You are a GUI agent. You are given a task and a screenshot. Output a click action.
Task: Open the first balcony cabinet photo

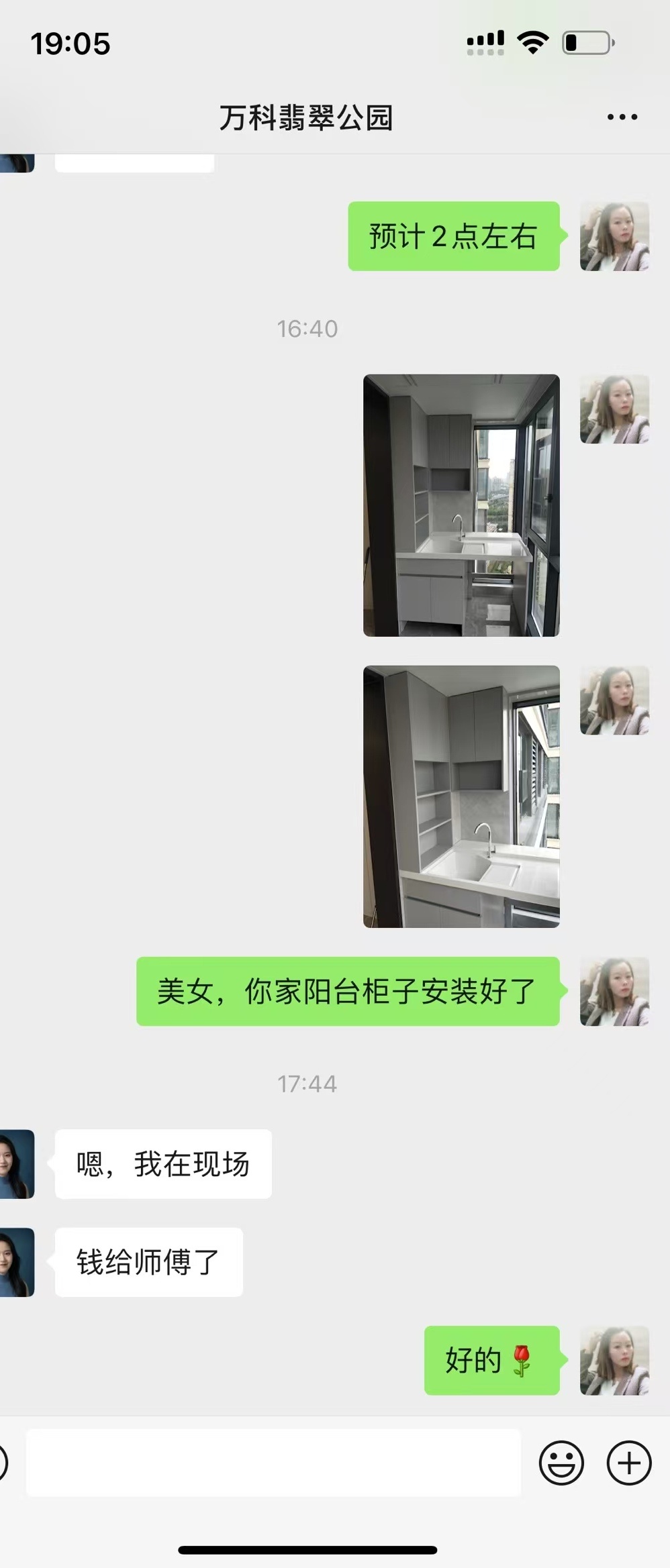(x=461, y=505)
